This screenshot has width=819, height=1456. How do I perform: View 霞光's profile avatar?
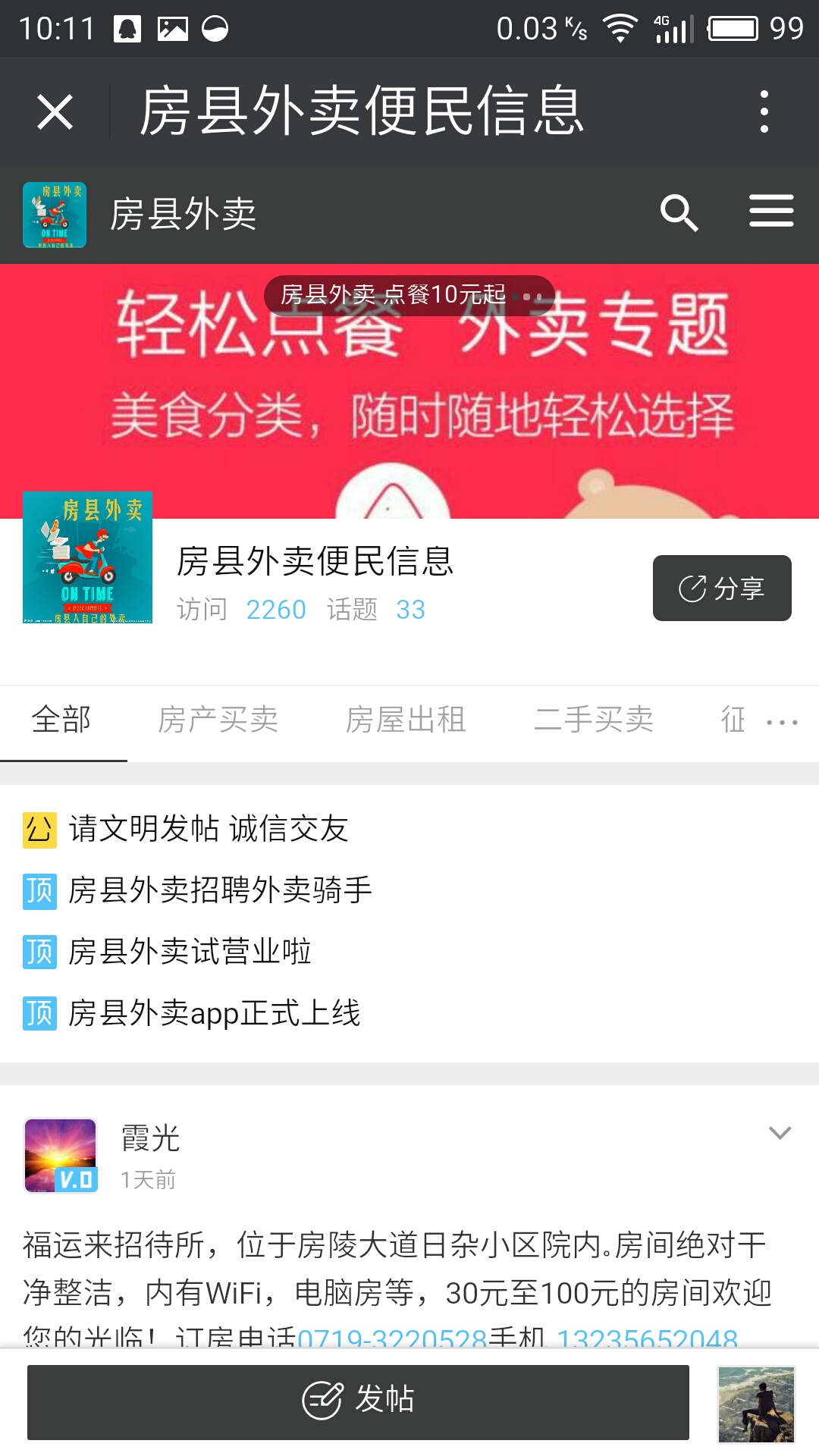pos(61,1155)
